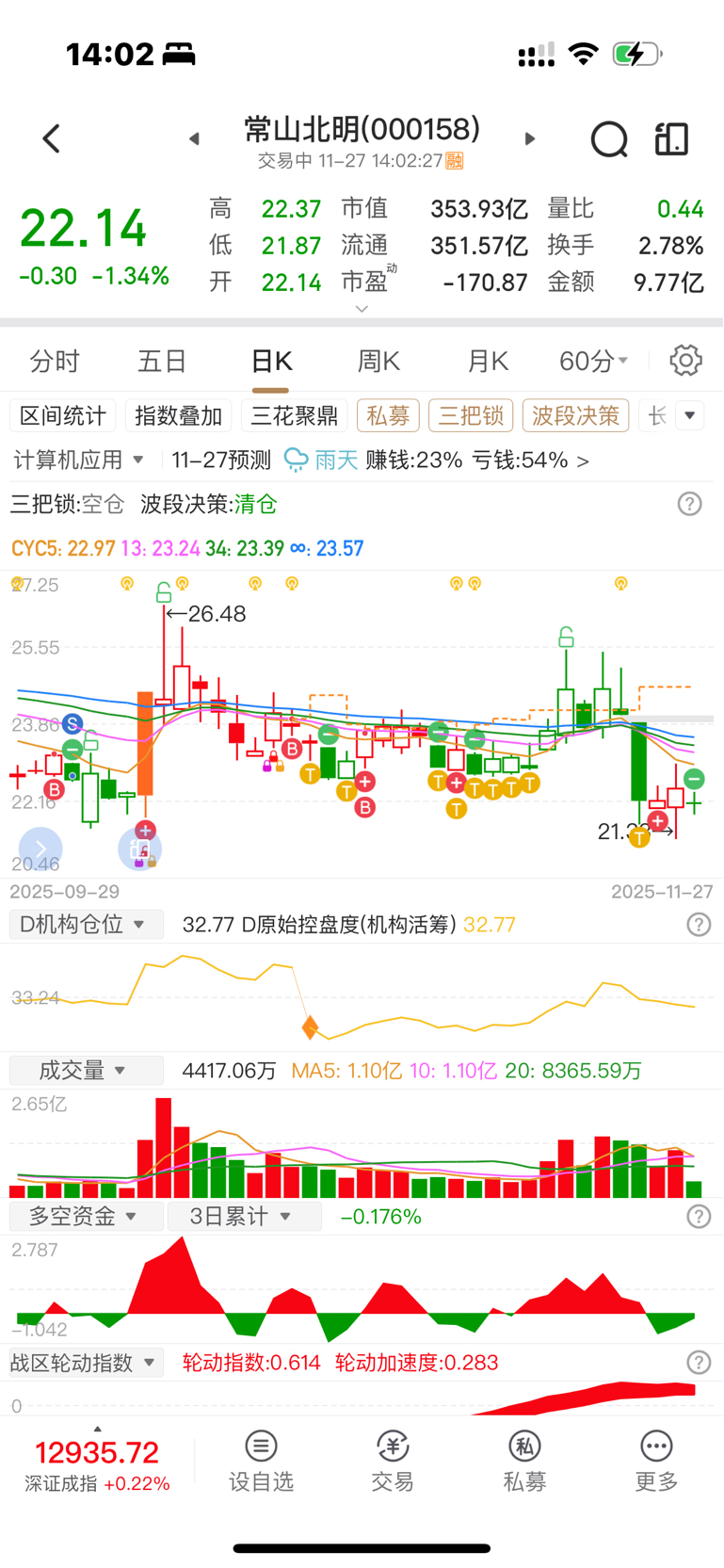
Task: Switch to the 分时 chart tab
Action: [55, 361]
